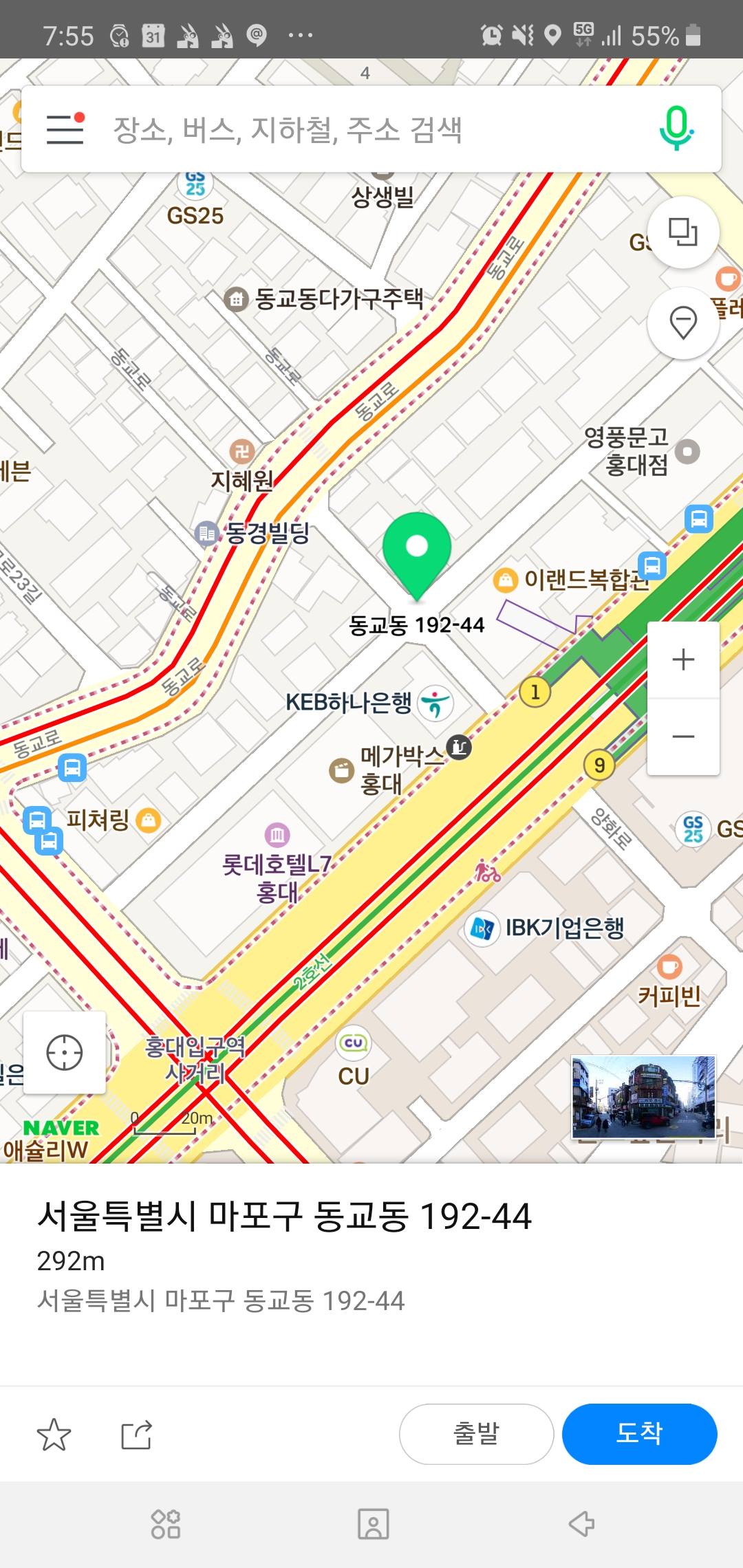Open the hamburger menu
This screenshot has width=743, height=1568.
click(x=65, y=129)
